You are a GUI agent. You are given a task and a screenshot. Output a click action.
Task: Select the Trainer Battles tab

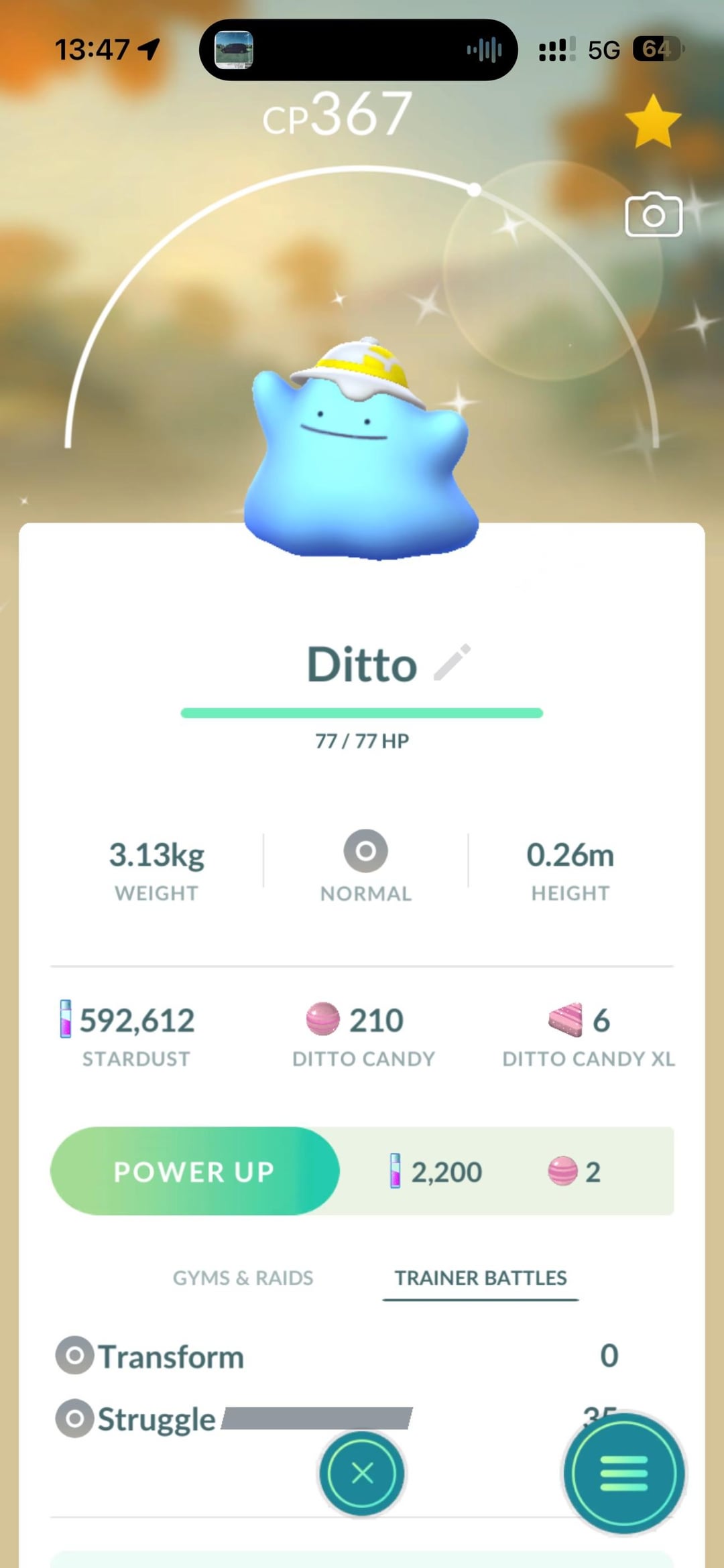coord(481,1278)
